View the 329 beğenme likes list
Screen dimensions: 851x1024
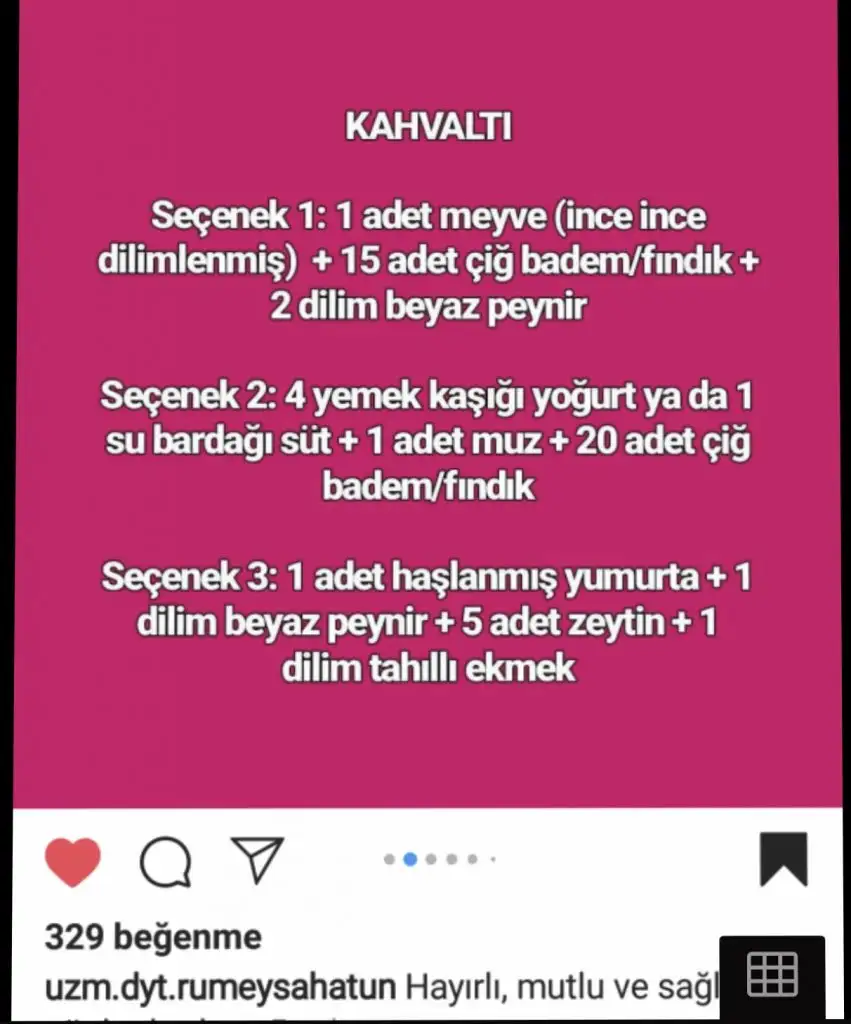pos(153,937)
